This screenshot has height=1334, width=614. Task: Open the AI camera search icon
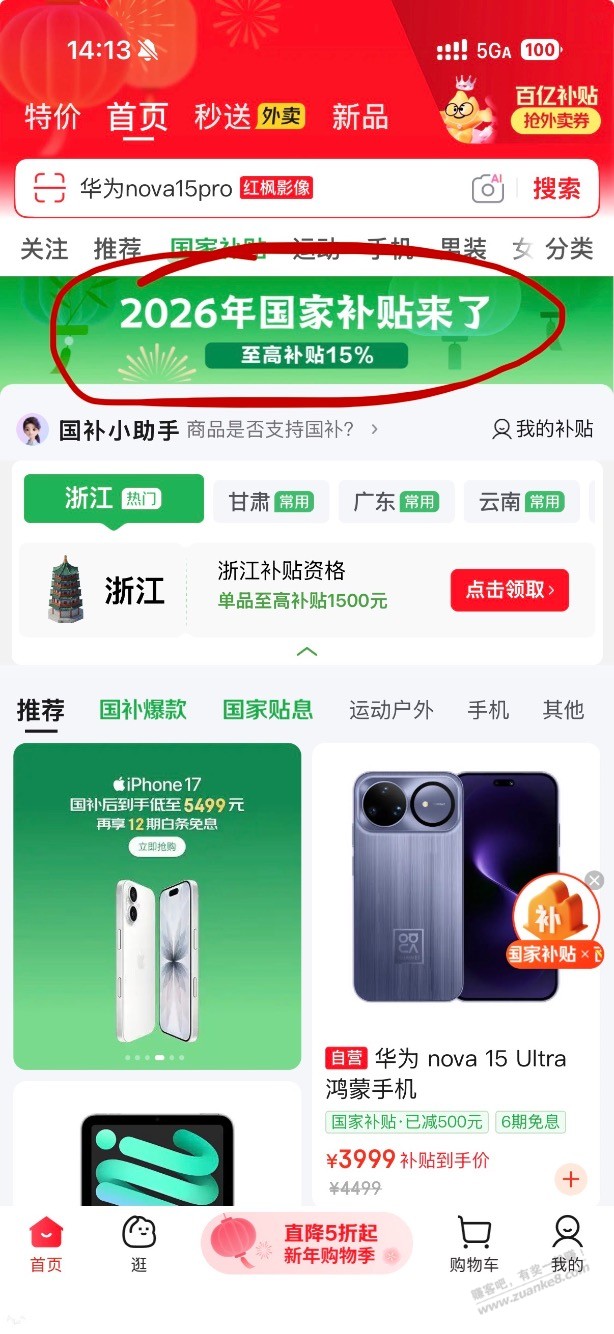[x=488, y=188]
